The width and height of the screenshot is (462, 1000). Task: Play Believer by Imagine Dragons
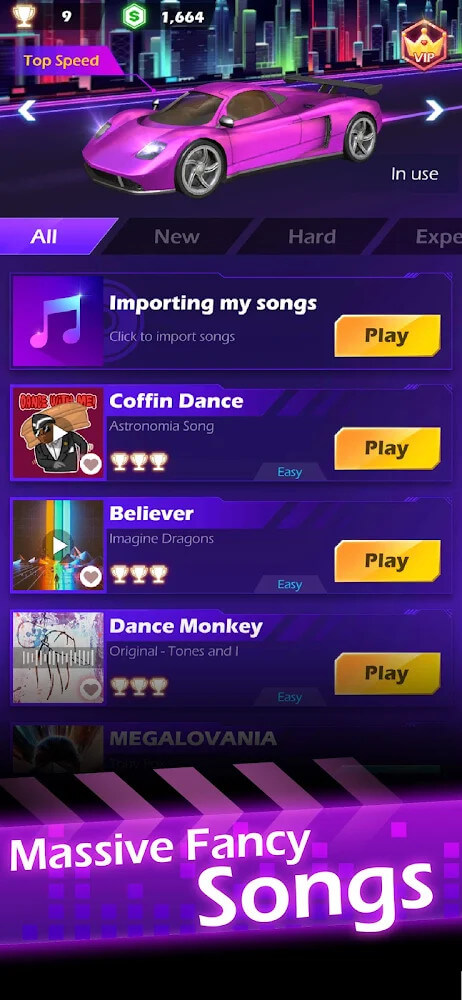tap(387, 561)
